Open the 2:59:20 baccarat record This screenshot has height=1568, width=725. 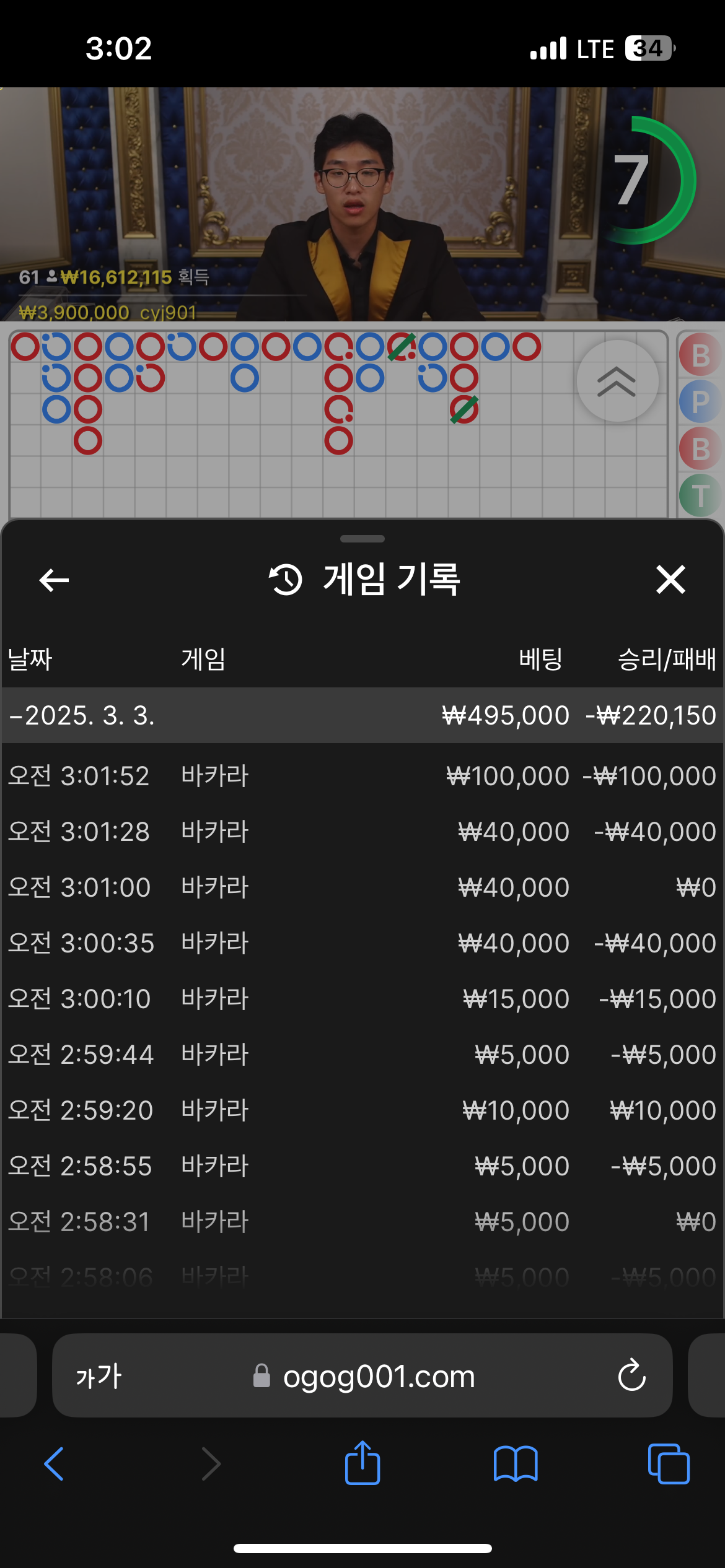tap(362, 1110)
